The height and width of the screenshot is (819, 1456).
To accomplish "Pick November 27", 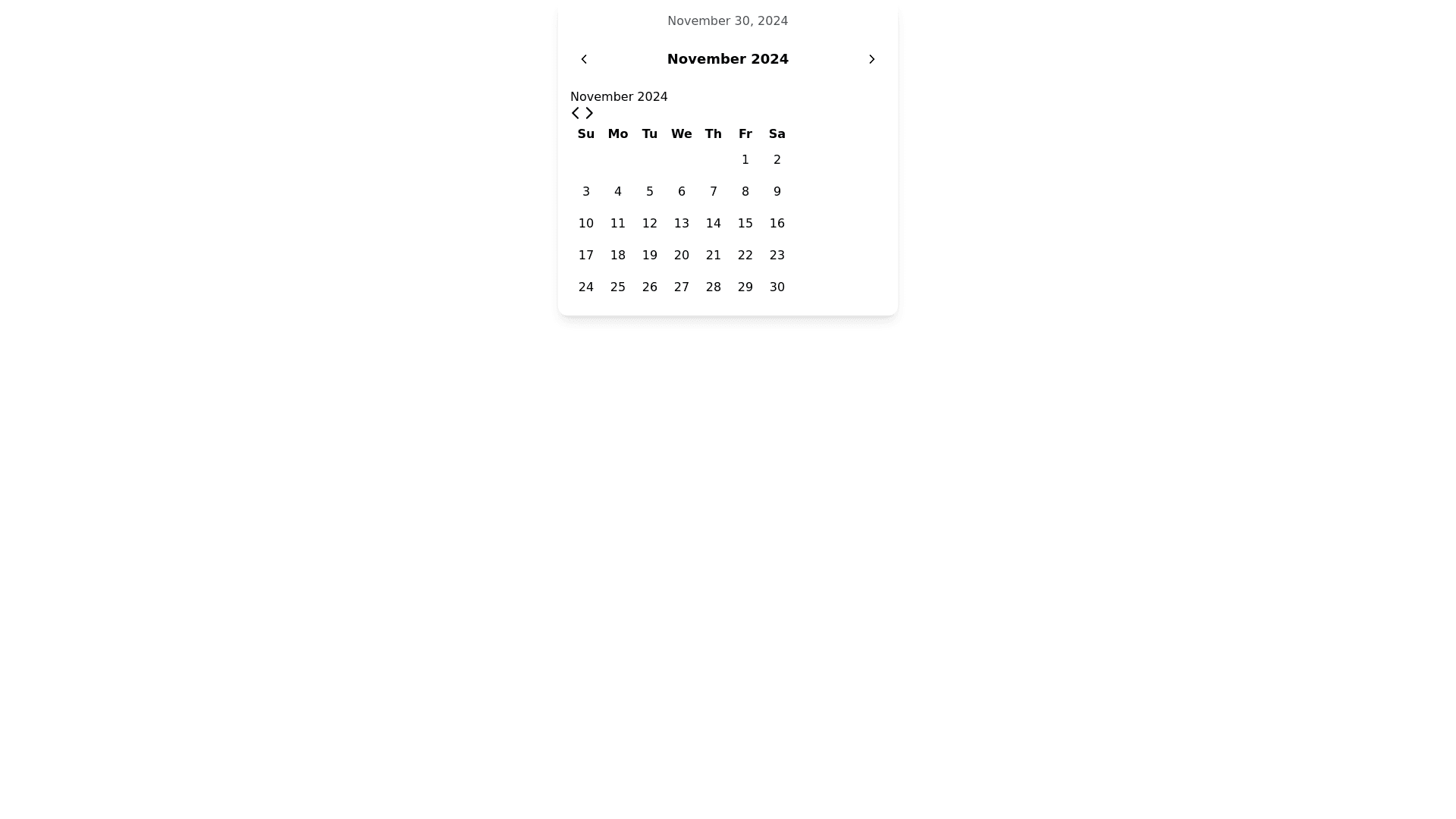I will coord(682,287).
